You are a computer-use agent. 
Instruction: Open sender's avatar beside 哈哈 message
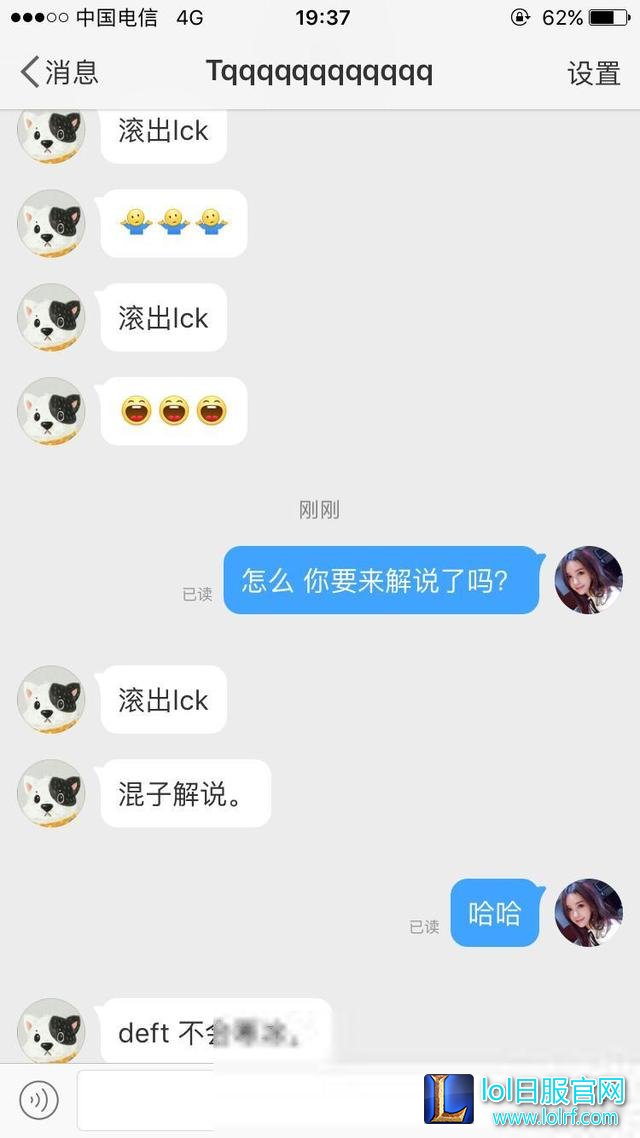point(589,912)
